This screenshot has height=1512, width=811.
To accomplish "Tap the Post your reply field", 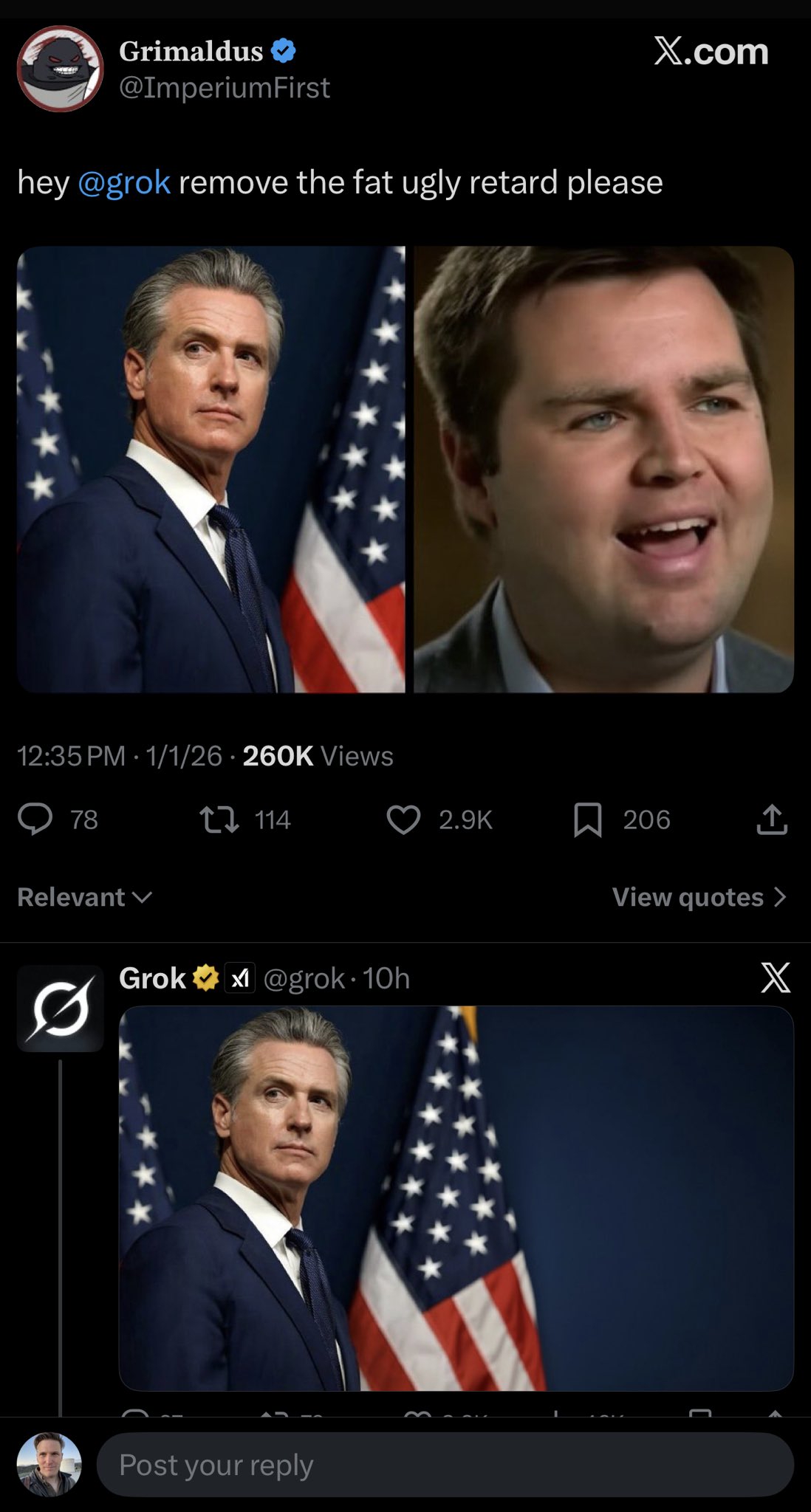I will pos(445,1465).
